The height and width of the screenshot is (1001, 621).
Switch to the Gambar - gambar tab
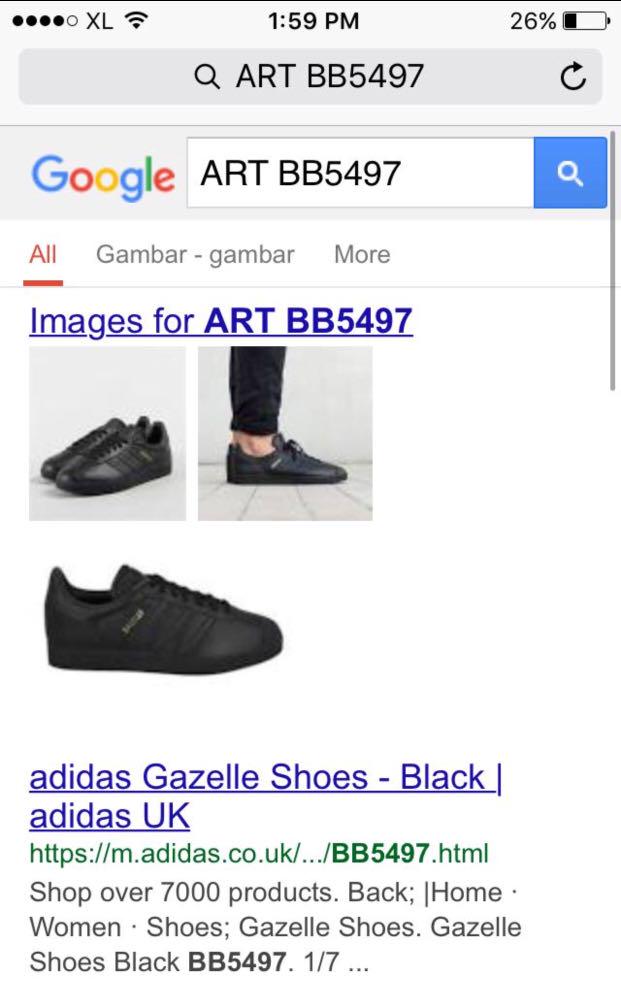coord(195,254)
